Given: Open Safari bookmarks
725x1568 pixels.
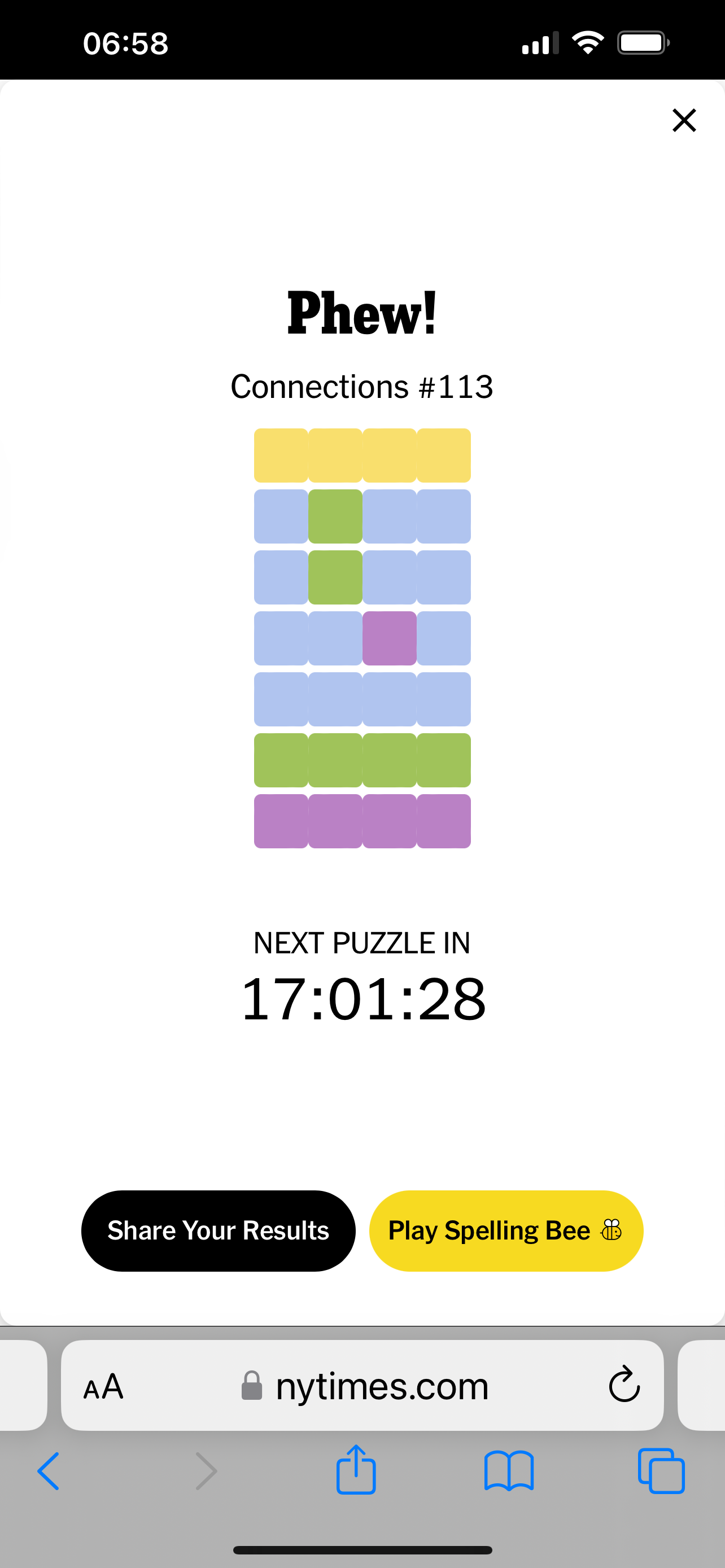Looking at the screenshot, I should click(x=509, y=1470).
